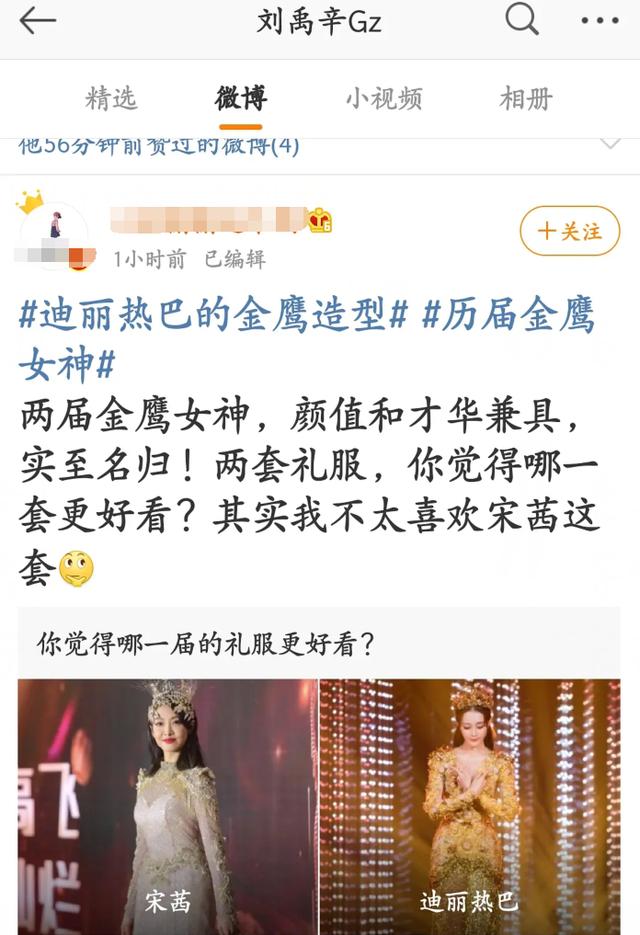Follow this poster with 十关注
640x935 pixels.
coord(569,231)
